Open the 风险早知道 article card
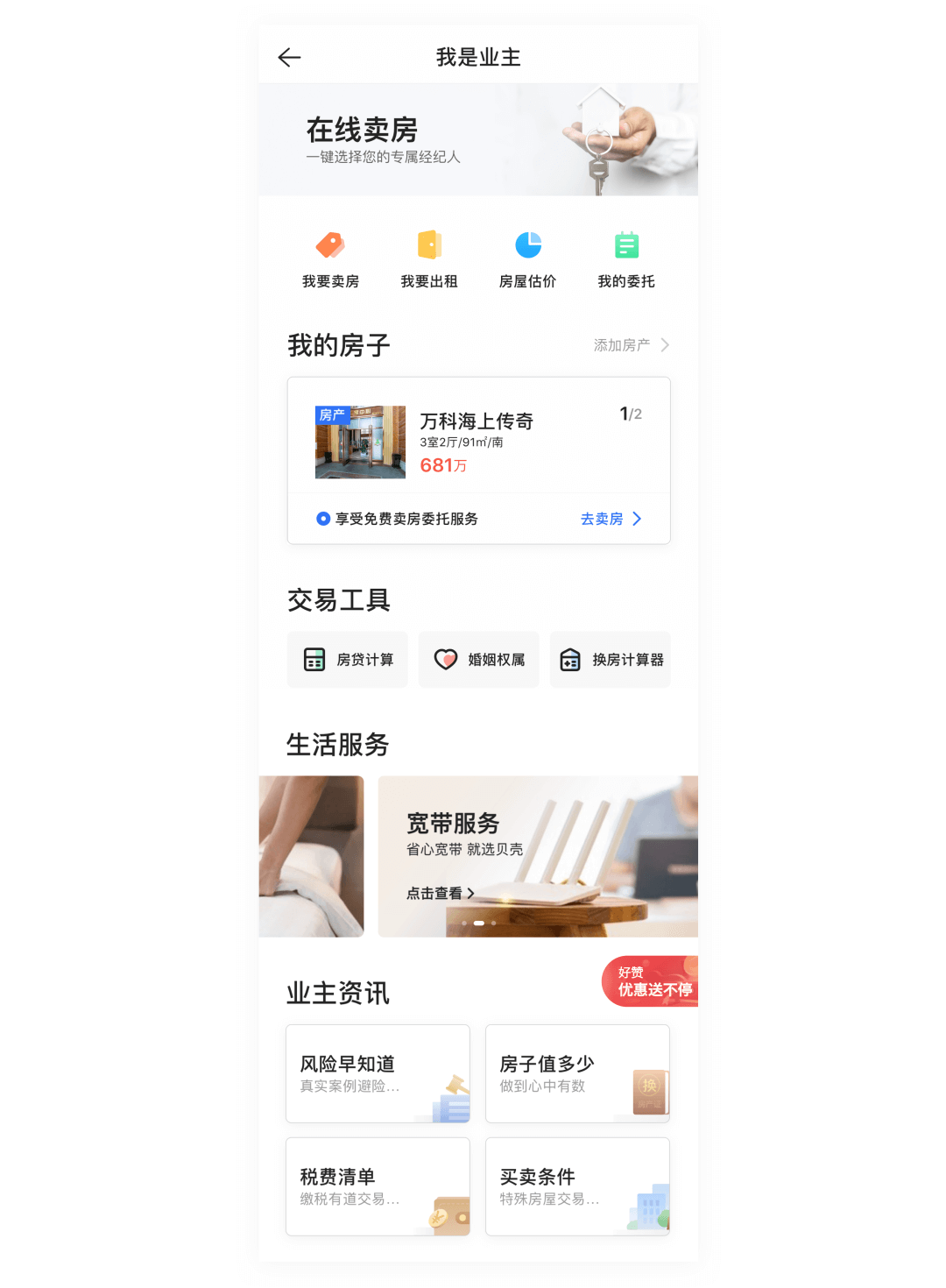 [x=378, y=1073]
